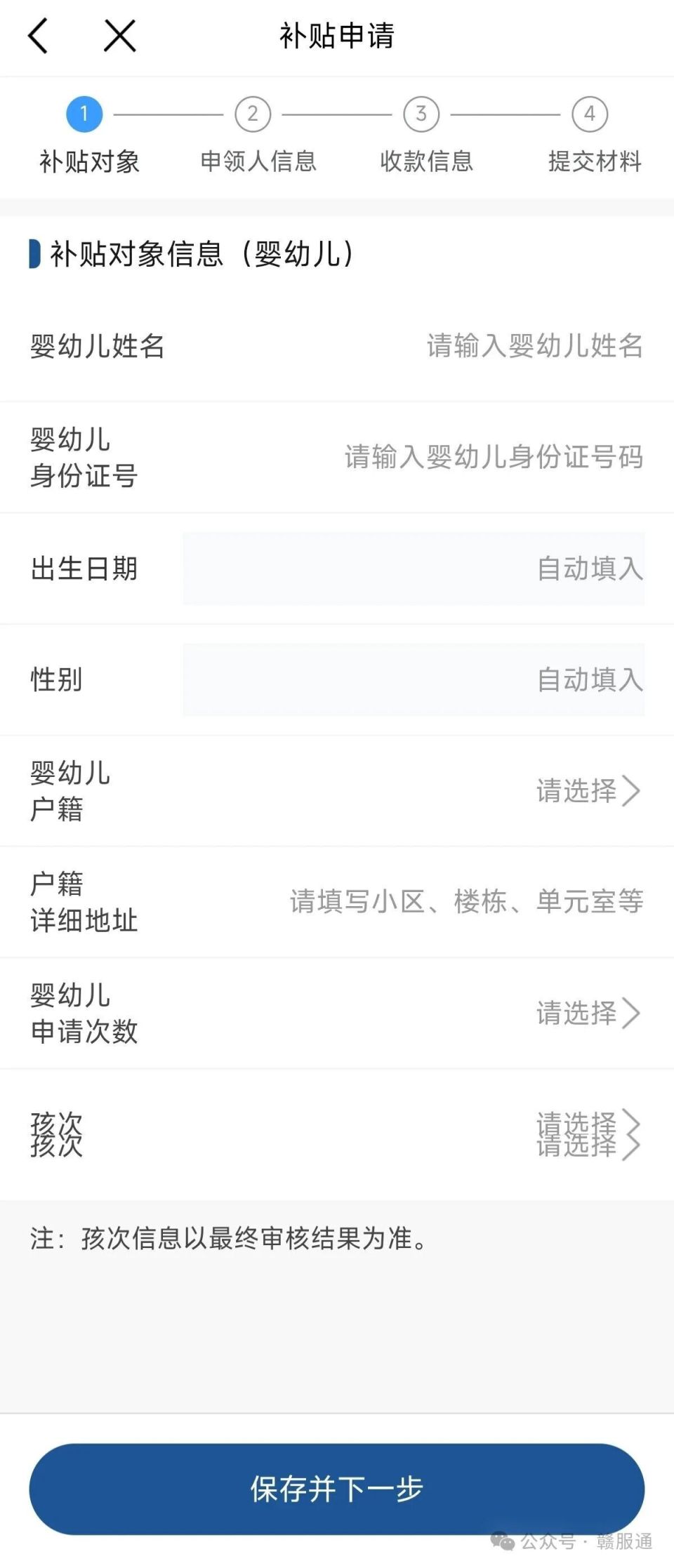Click the blue section marker beside 补贴对象信息
This screenshot has height=1568, width=674.
[34, 254]
